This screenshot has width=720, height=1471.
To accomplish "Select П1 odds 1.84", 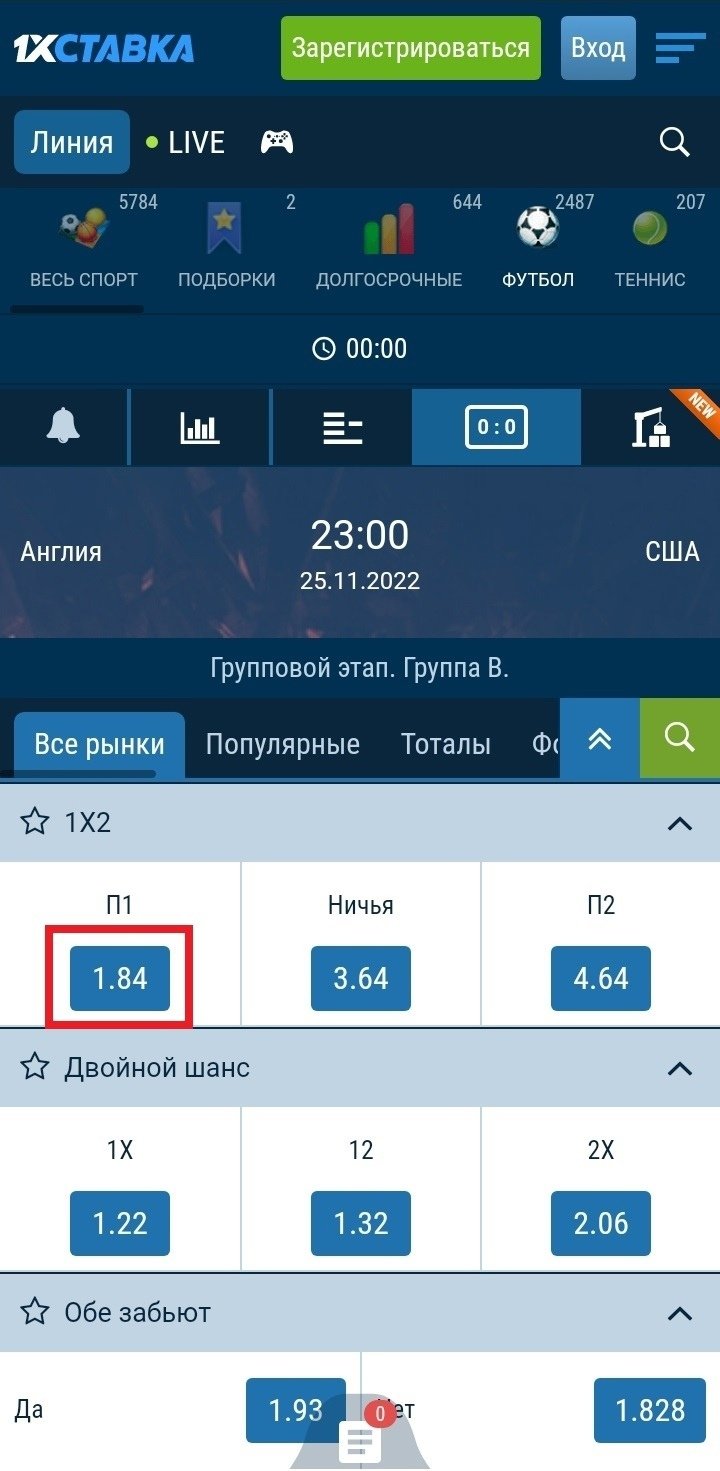I will 120,978.
